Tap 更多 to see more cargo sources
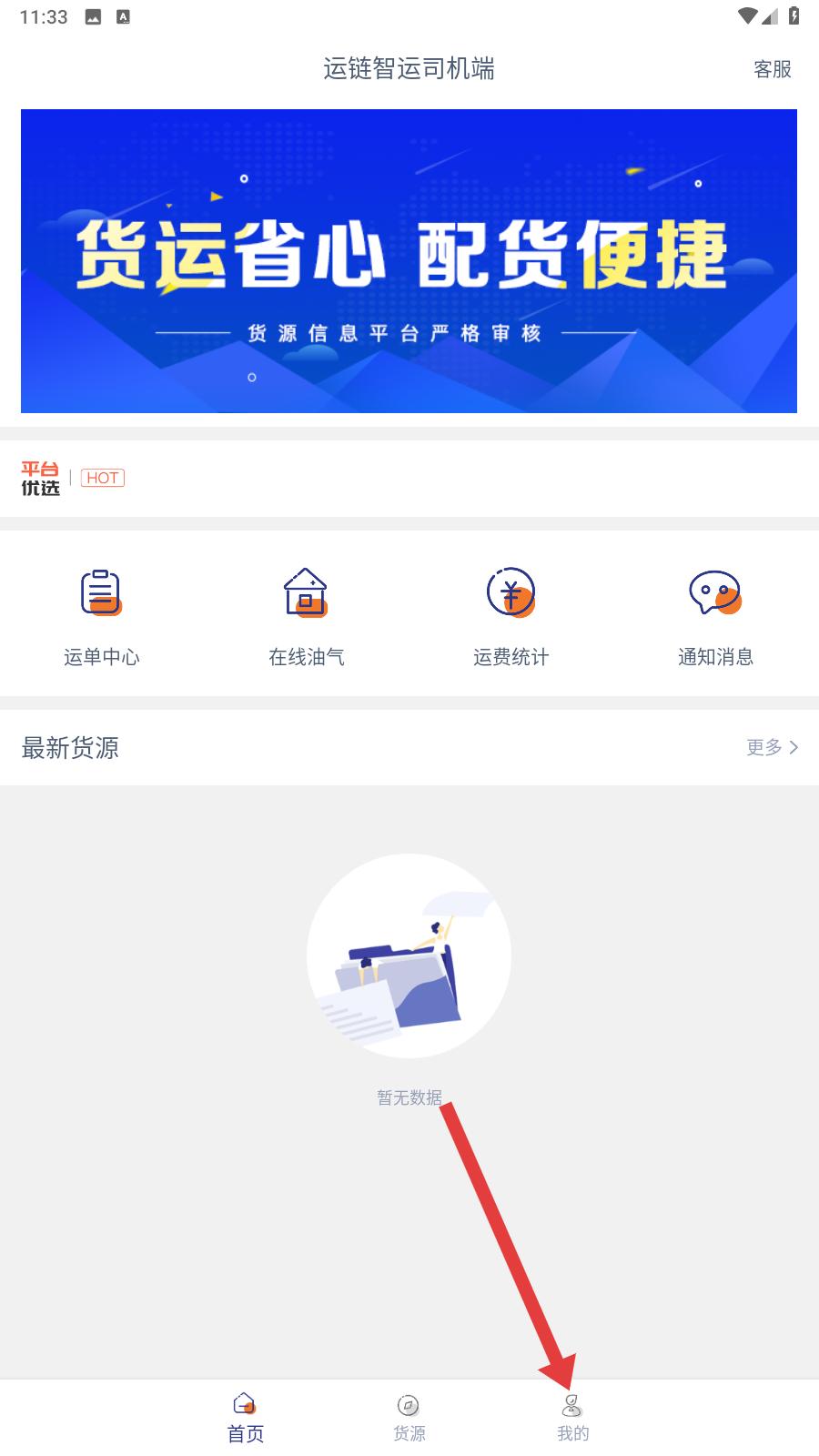 coord(772,747)
